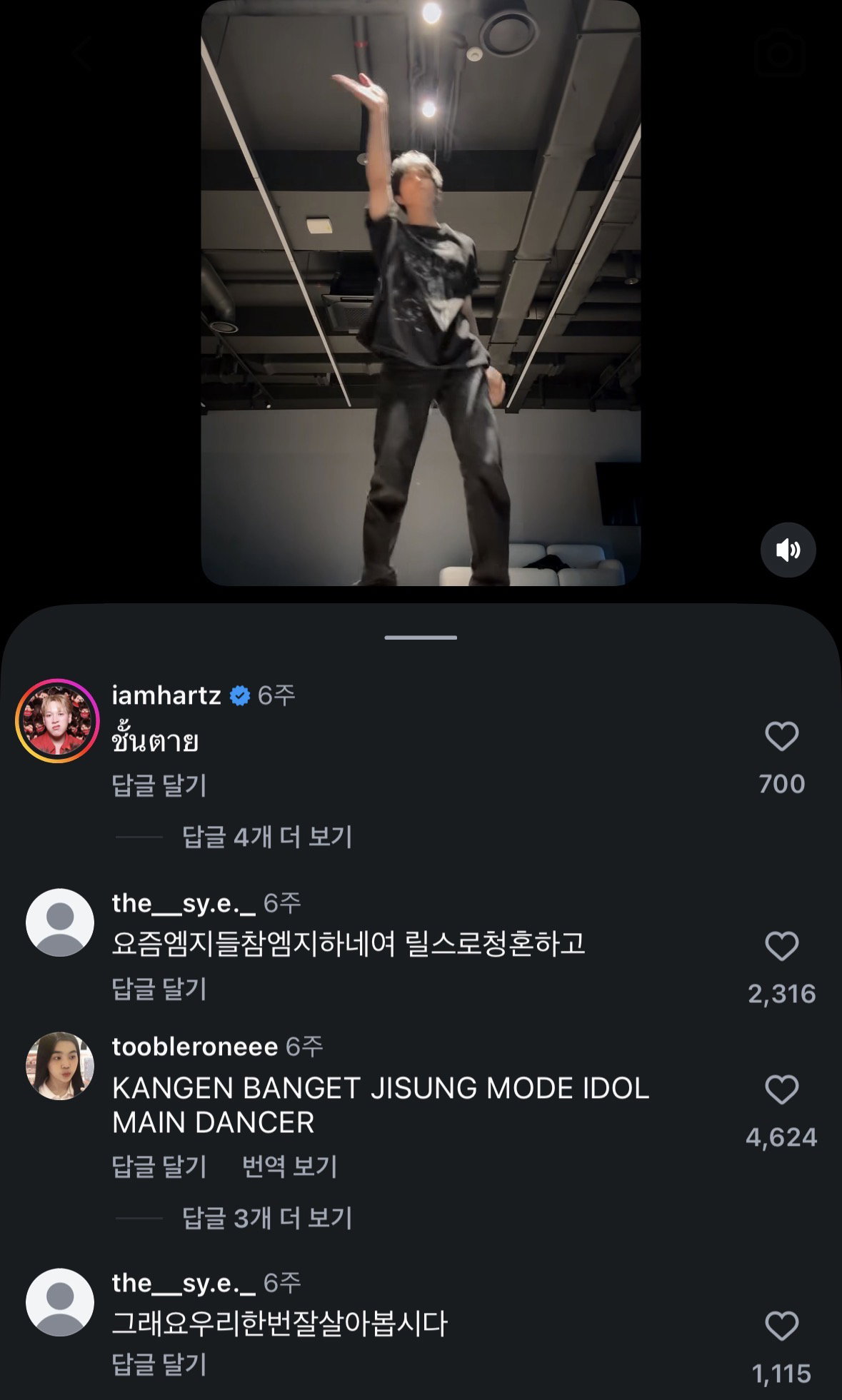Open the iamhartz username link
842x1400 pixels.
tap(166, 695)
